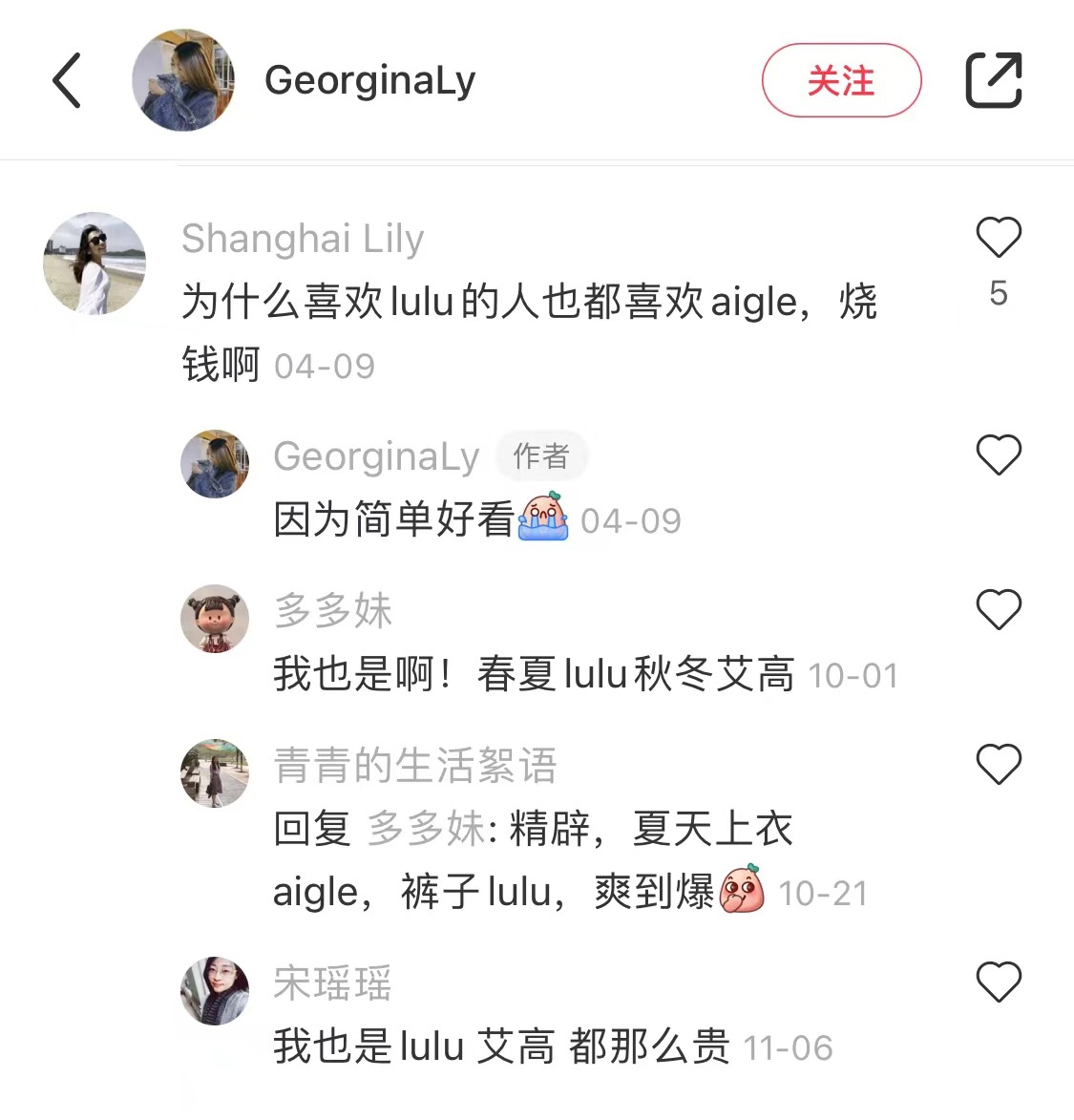Select the 作者 author badge label

[x=541, y=456]
